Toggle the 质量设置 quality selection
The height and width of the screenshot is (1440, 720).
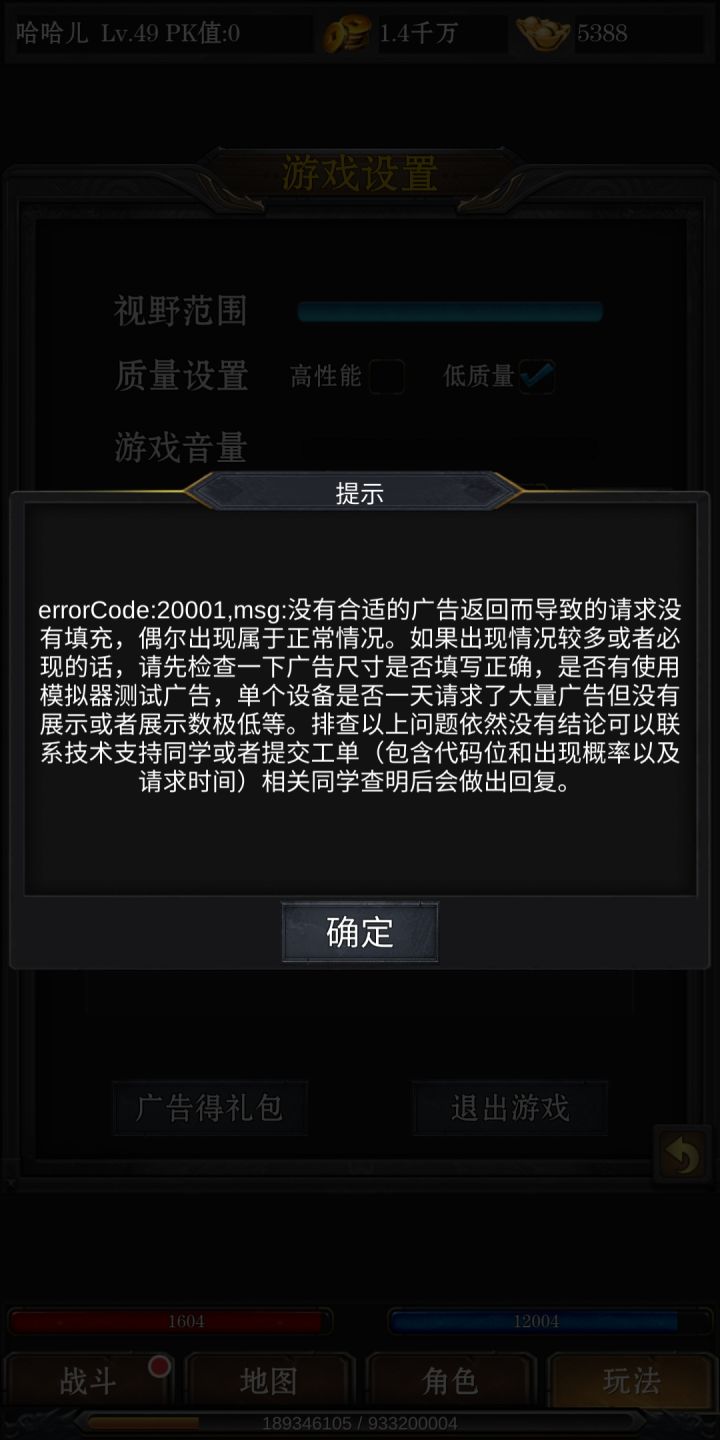(x=182, y=377)
